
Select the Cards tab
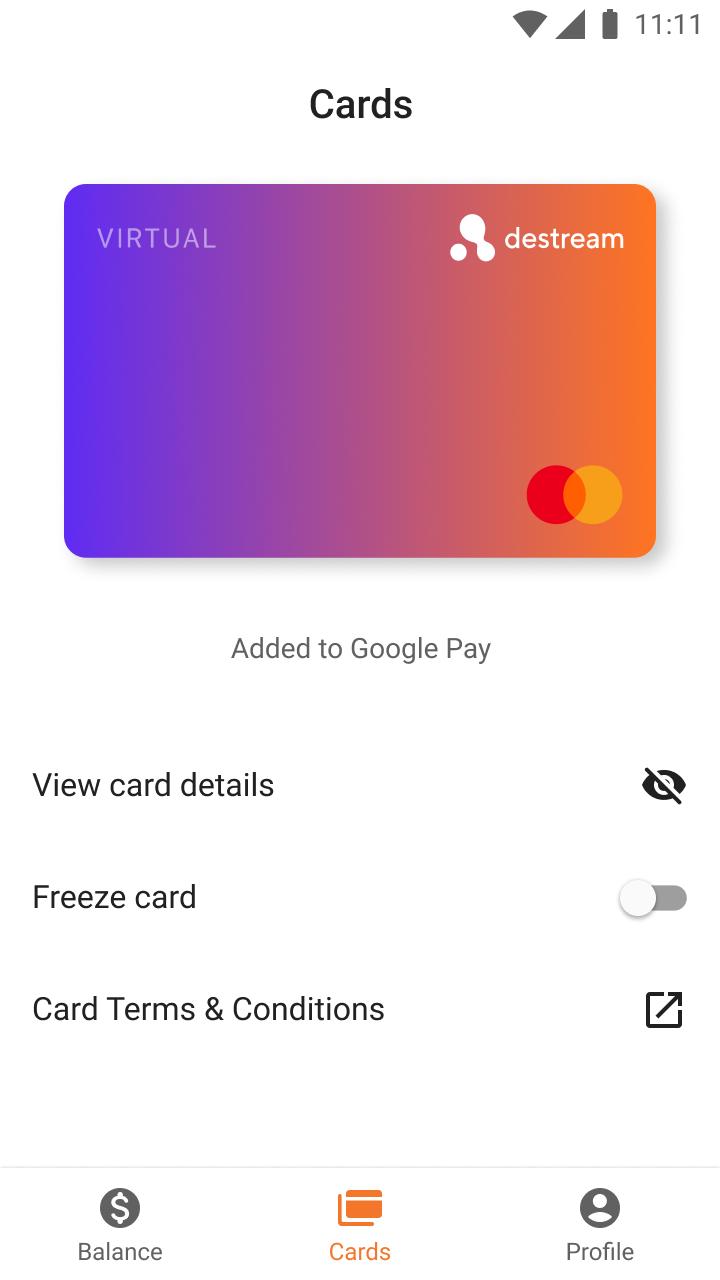[360, 1226]
